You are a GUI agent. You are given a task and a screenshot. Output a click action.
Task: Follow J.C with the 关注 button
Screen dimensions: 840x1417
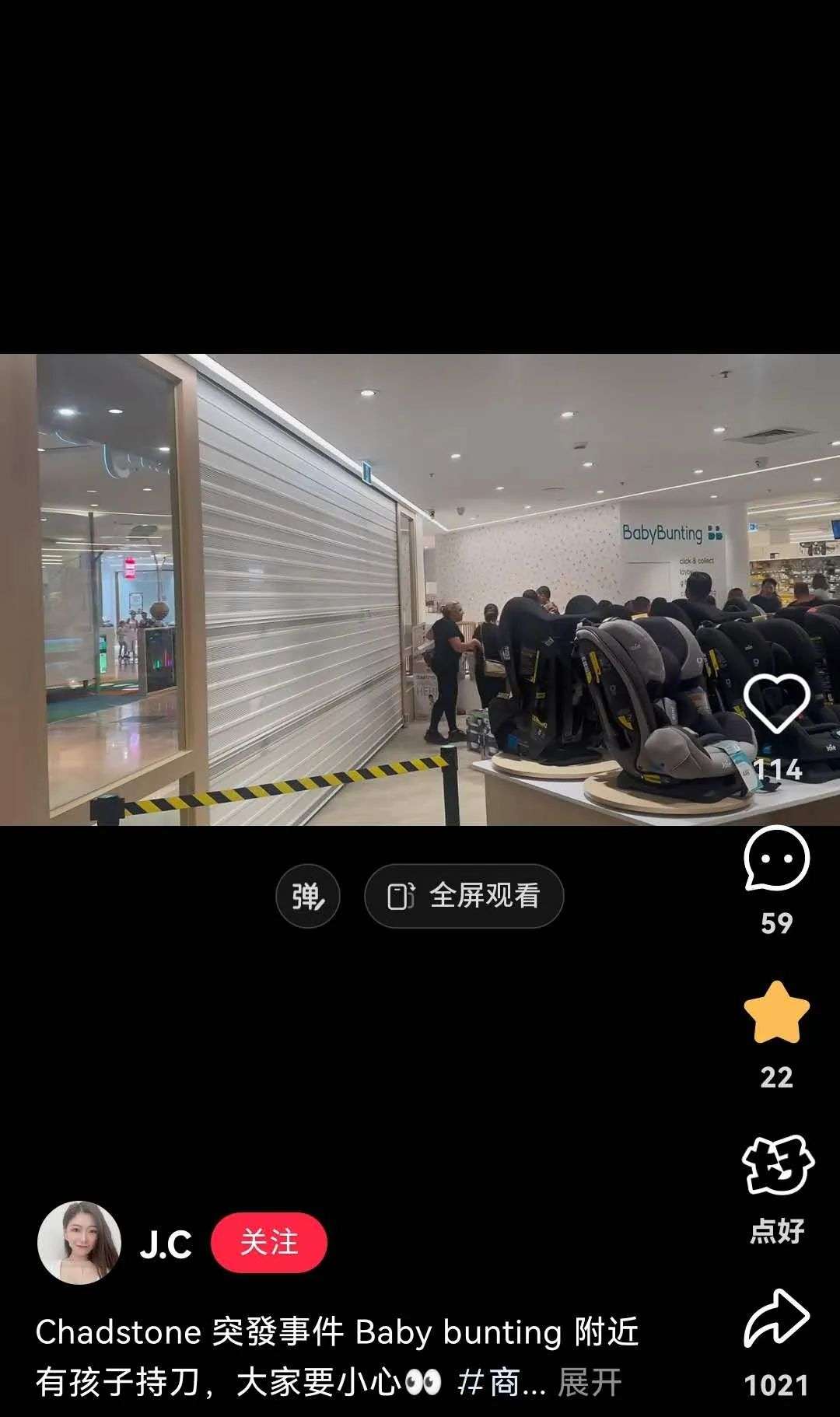pyautogui.click(x=268, y=1242)
